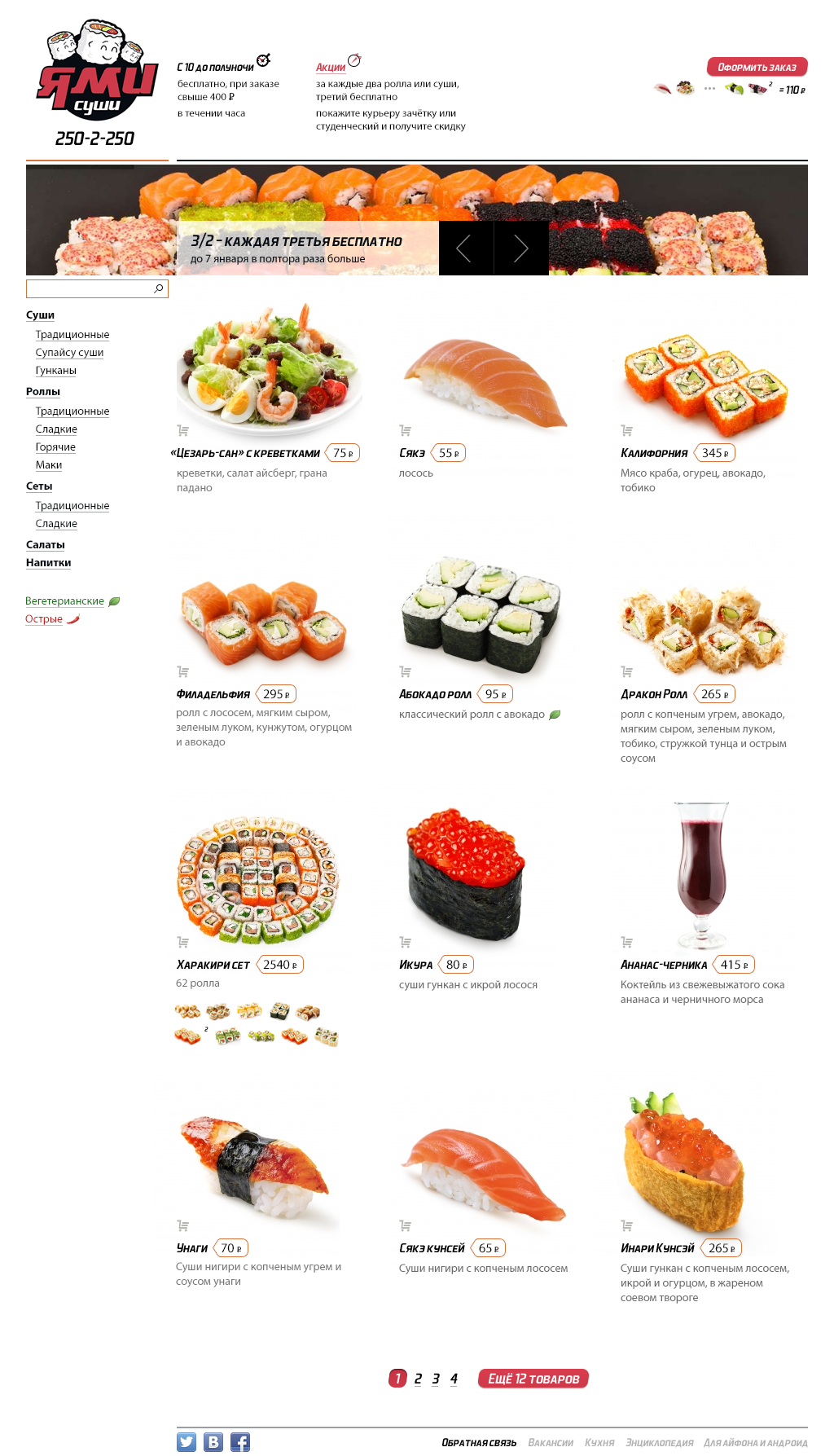Go to Напитки section
Viewport: 834px width, 1456px height.
(x=48, y=563)
